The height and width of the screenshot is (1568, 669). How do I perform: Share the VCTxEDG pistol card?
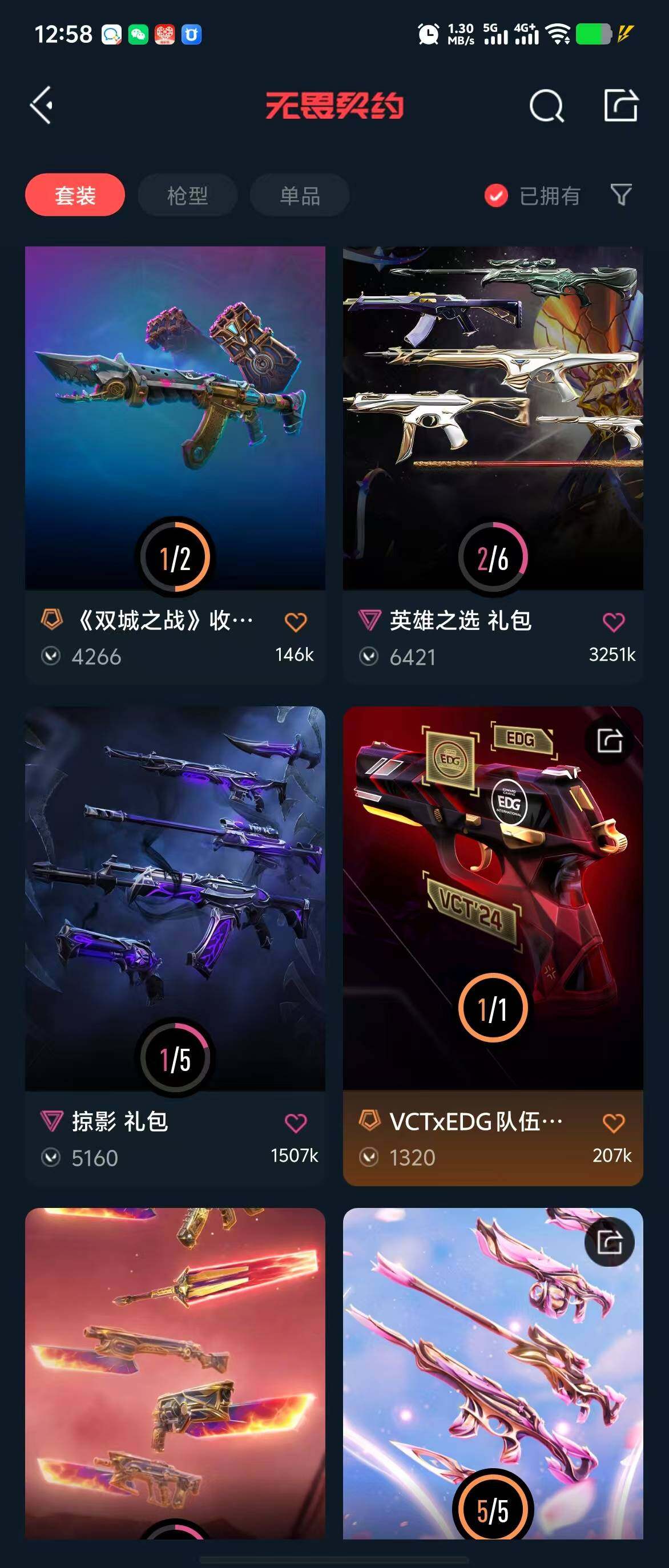[x=609, y=741]
